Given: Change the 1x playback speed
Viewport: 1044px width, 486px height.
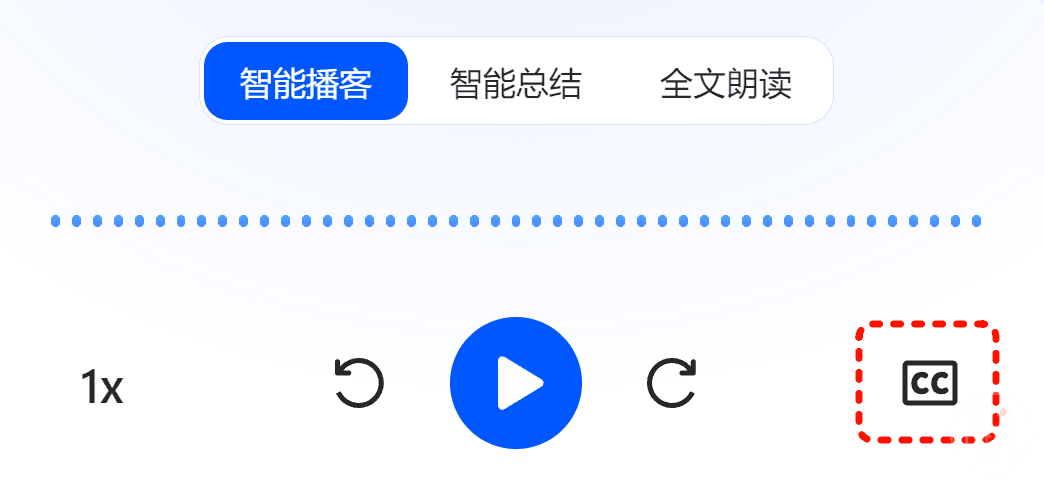Looking at the screenshot, I should (101, 387).
